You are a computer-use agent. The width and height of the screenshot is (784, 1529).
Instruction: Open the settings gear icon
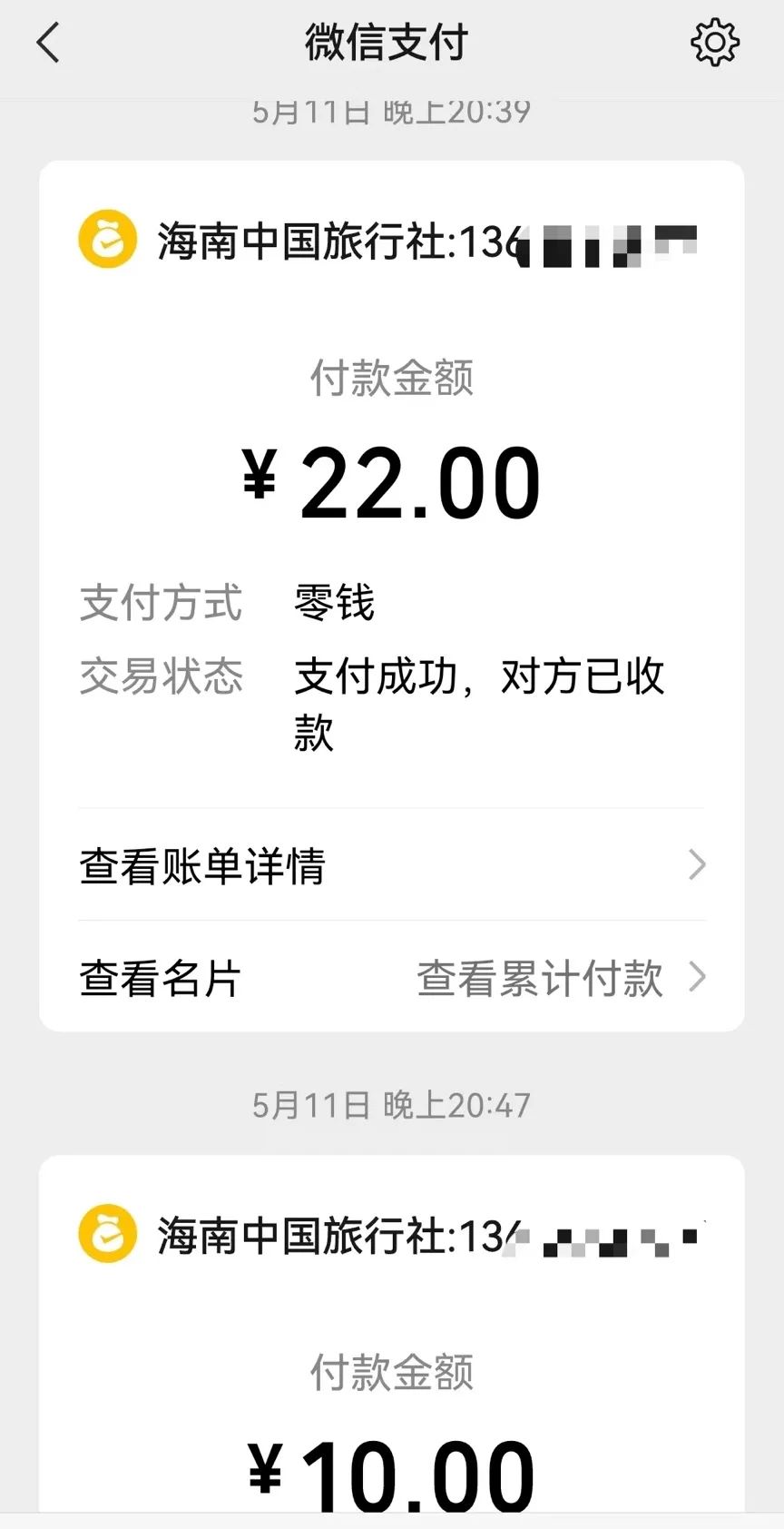[x=716, y=41]
